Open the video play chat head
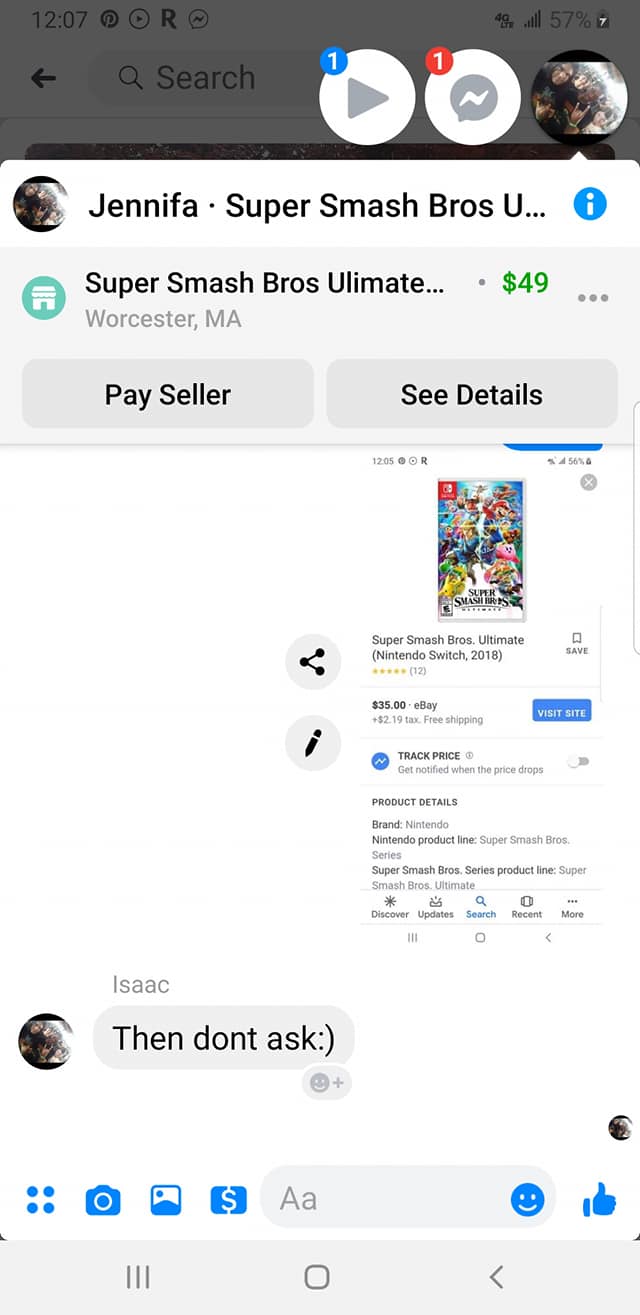 [x=367, y=97]
